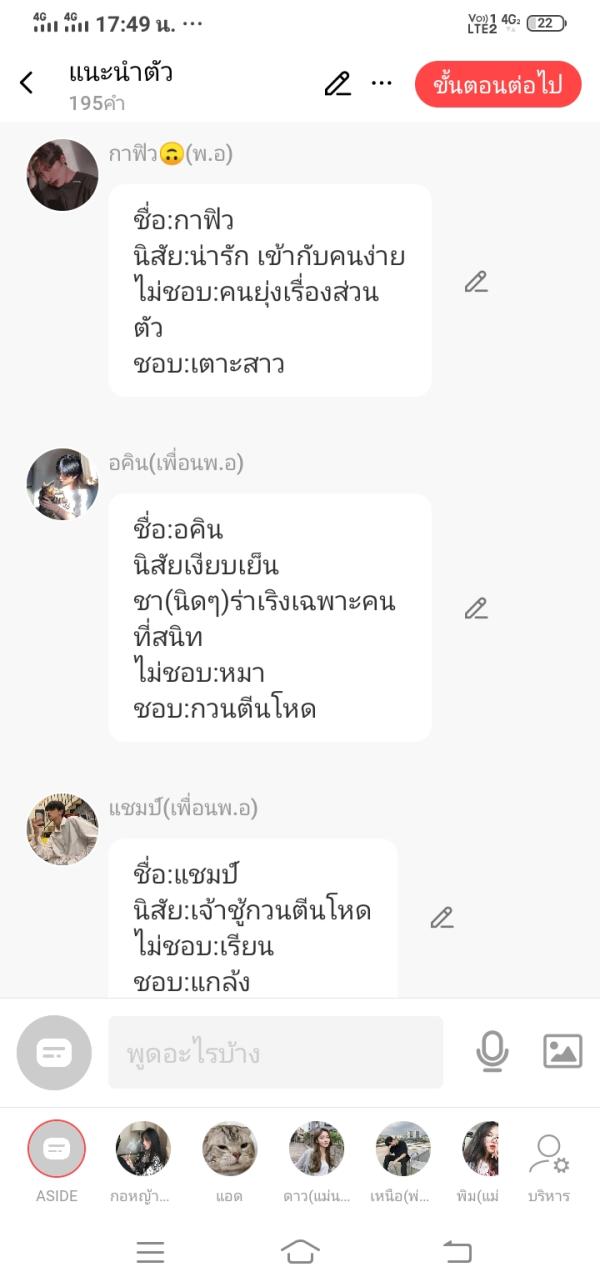Go back using the top-left arrow

[27, 83]
